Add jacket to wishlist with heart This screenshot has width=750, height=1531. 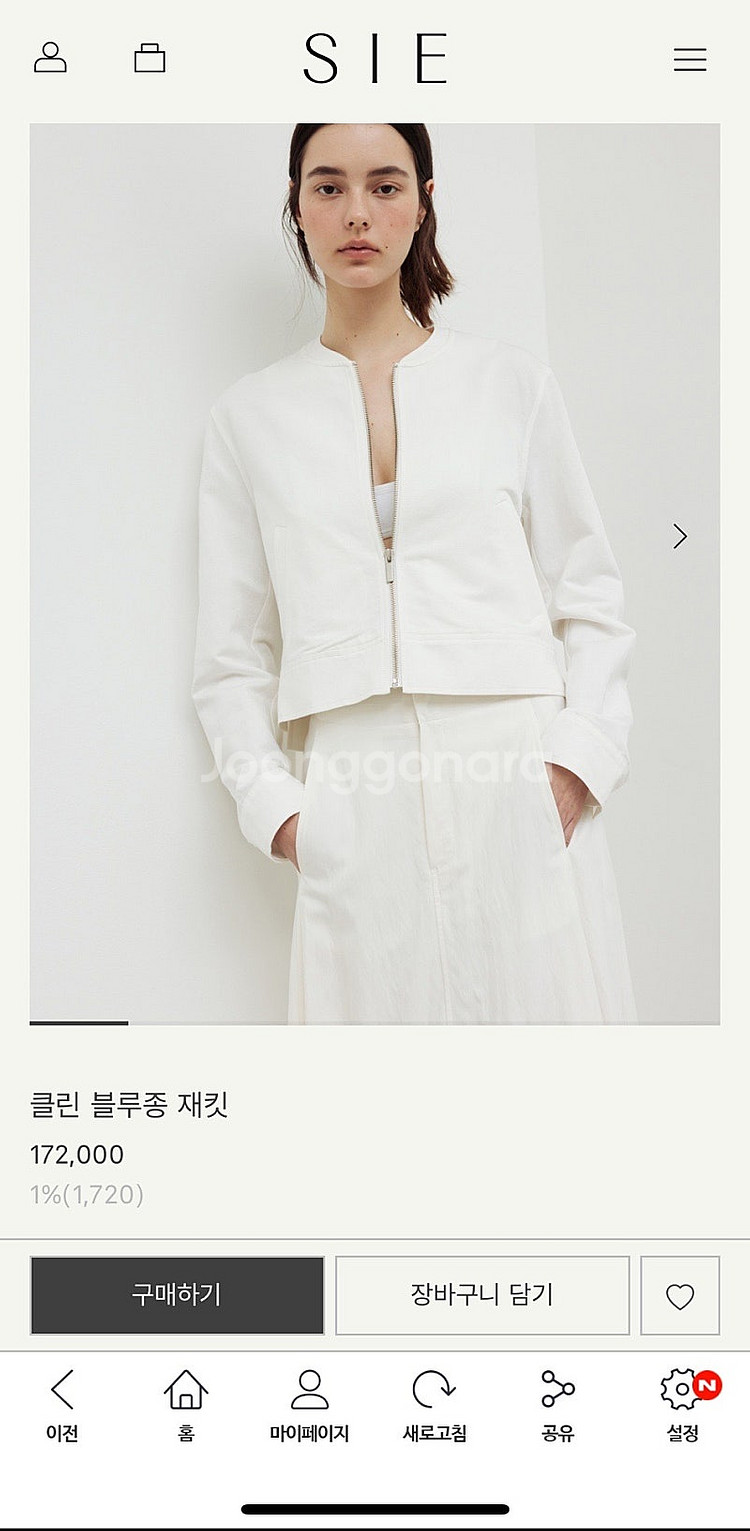[680, 1296]
